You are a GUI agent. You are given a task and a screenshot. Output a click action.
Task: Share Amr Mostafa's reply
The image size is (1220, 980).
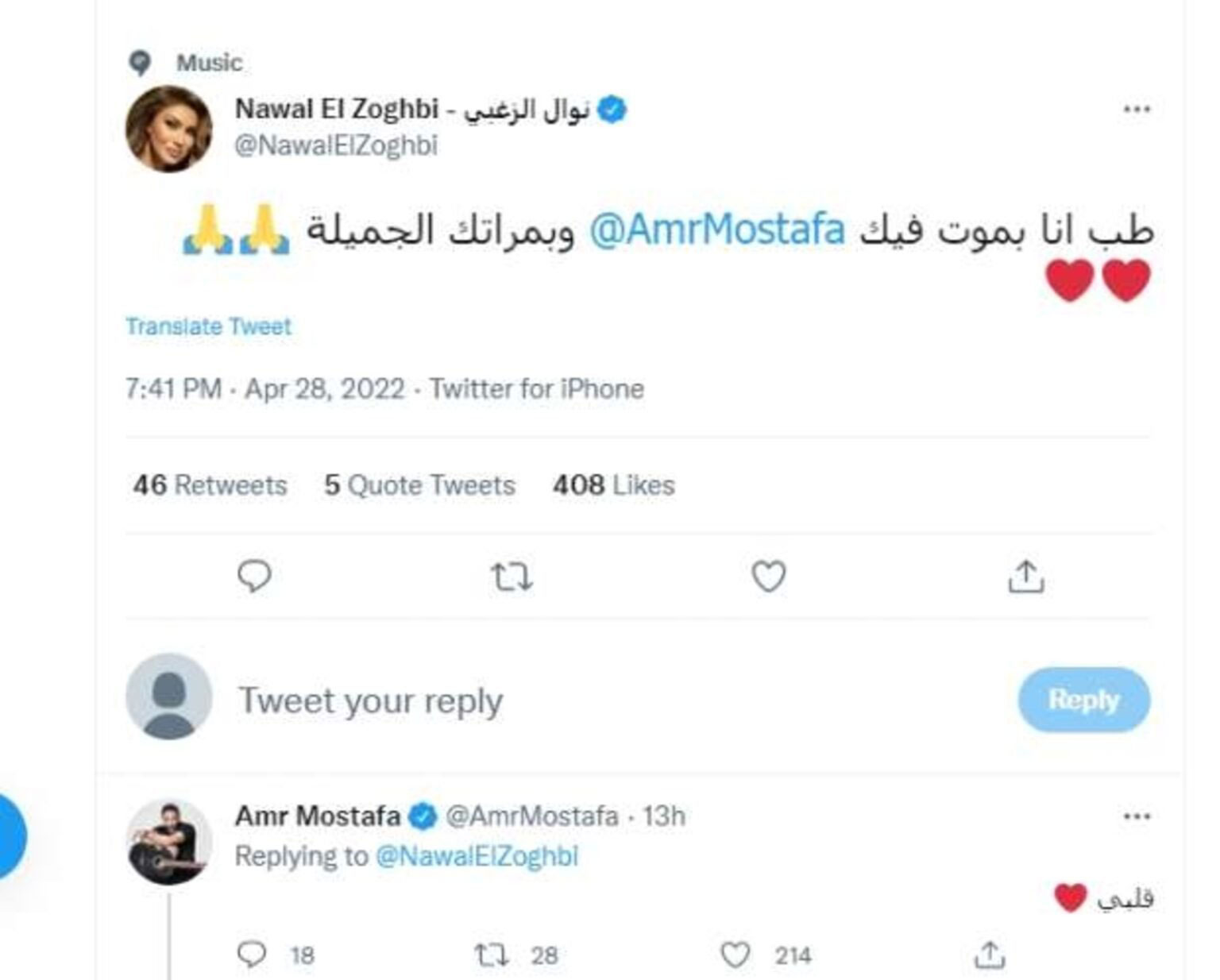click(x=989, y=955)
